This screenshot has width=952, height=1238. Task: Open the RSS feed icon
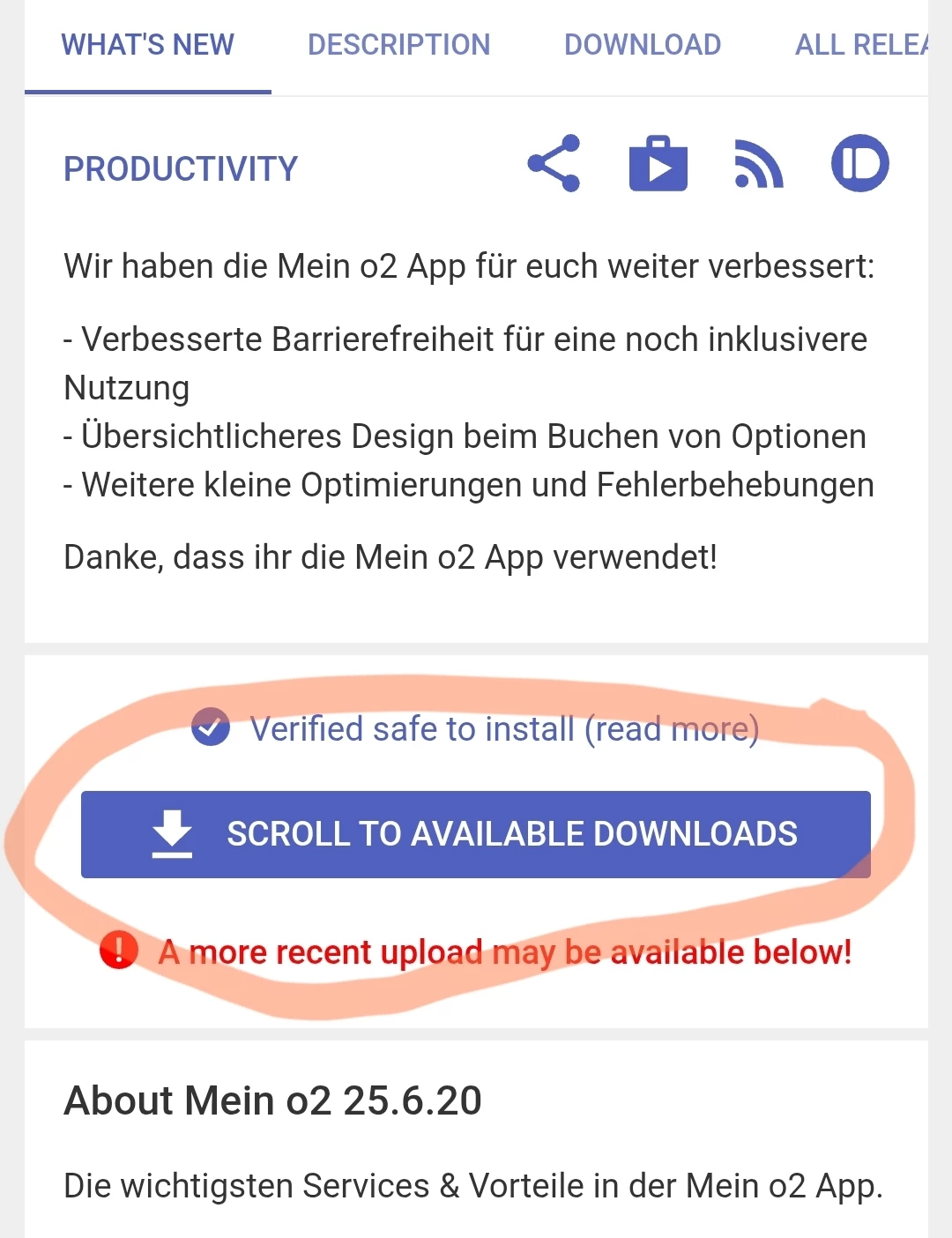759,165
